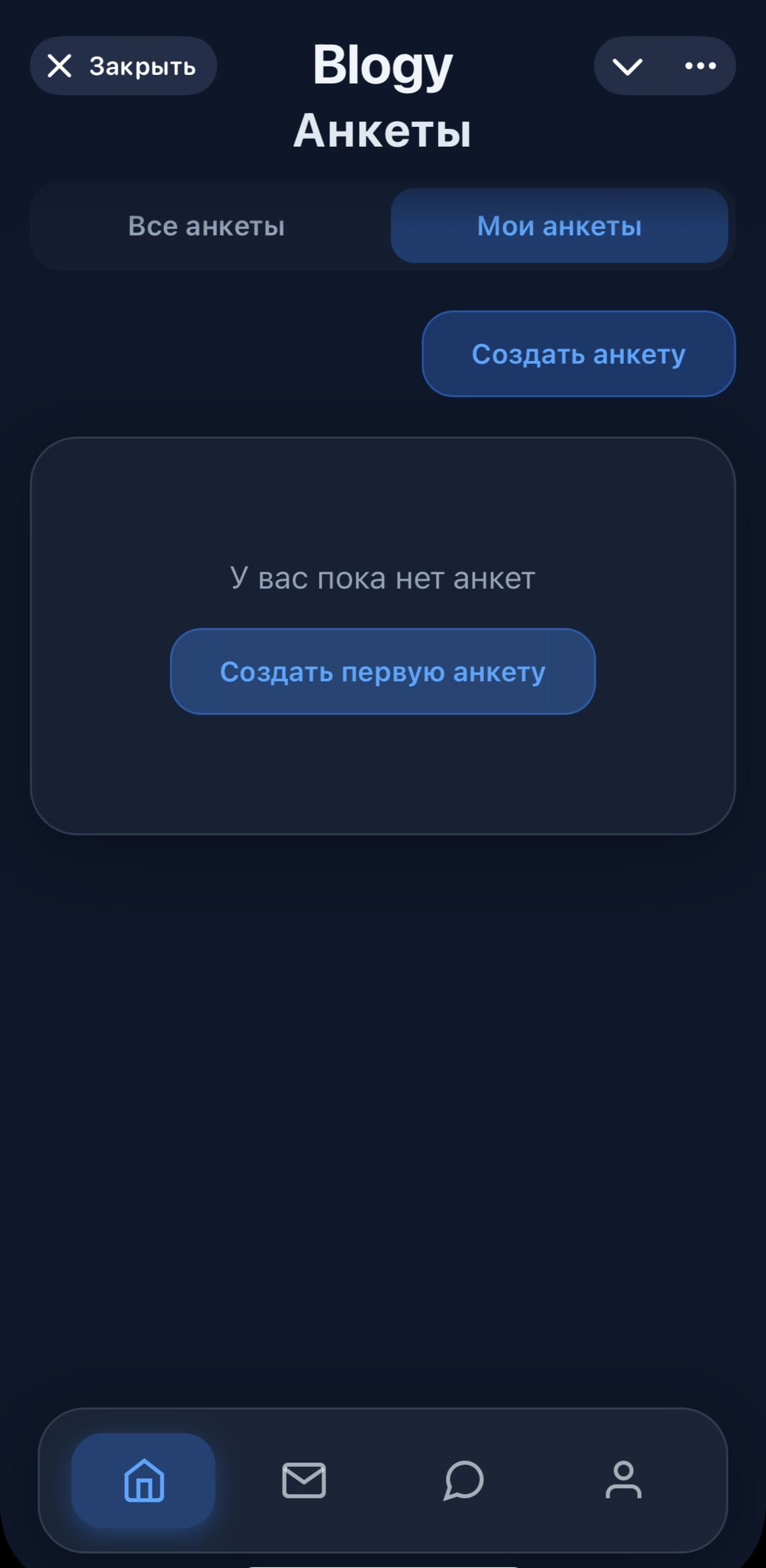The height and width of the screenshot is (1568, 766).
Task: Open the mail envelope tab
Action: pos(304,1480)
